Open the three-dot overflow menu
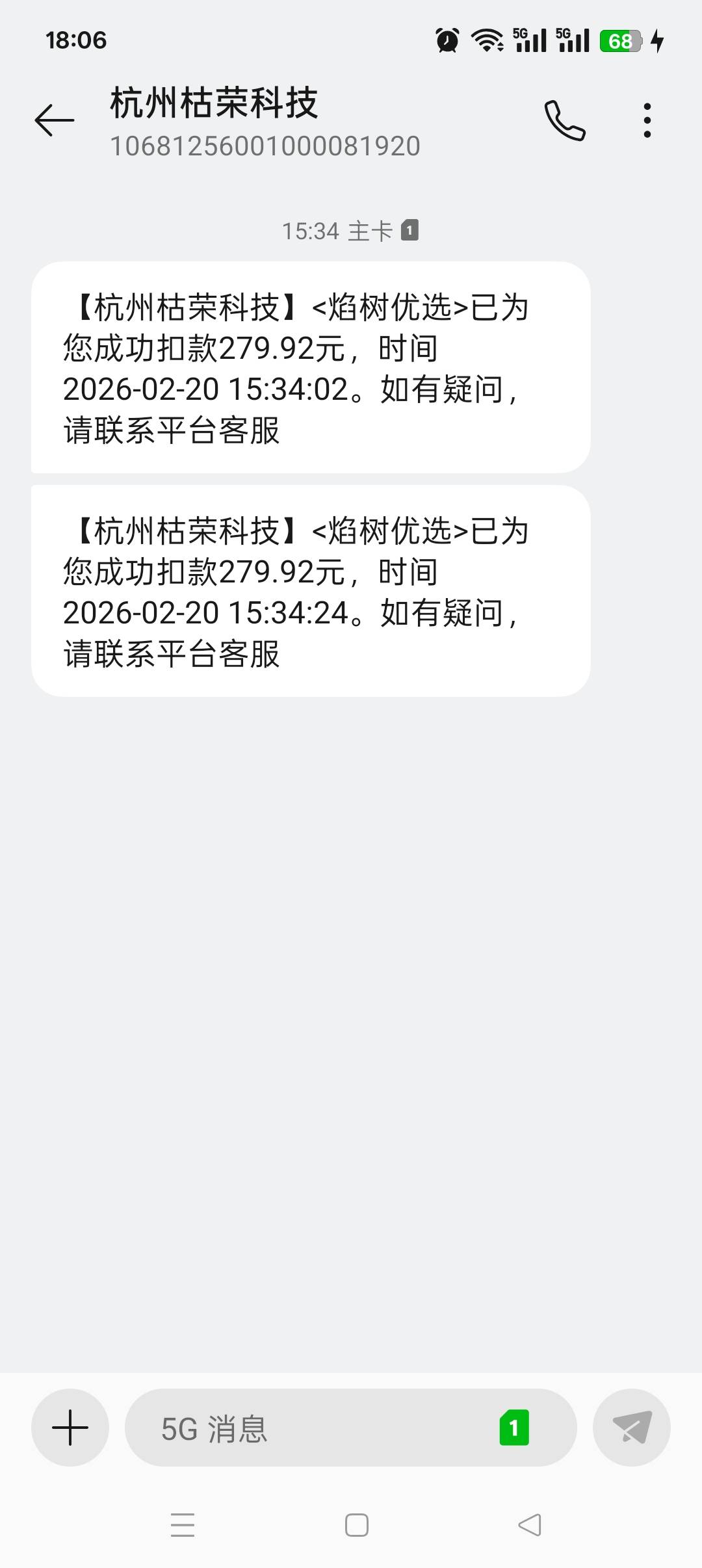The height and width of the screenshot is (1568, 702). pyautogui.click(x=647, y=120)
